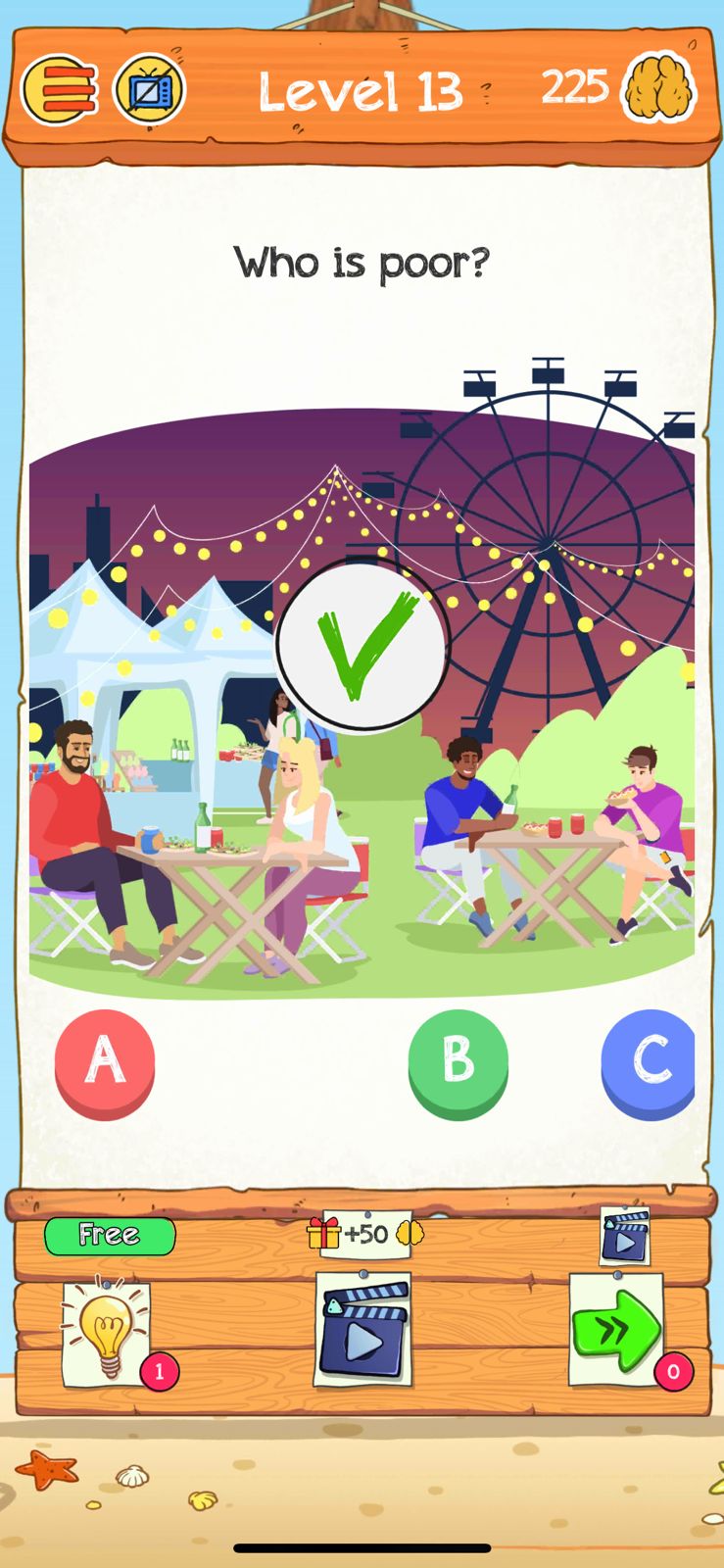
Task: Choose answer B
Action: click(458, 1061)
